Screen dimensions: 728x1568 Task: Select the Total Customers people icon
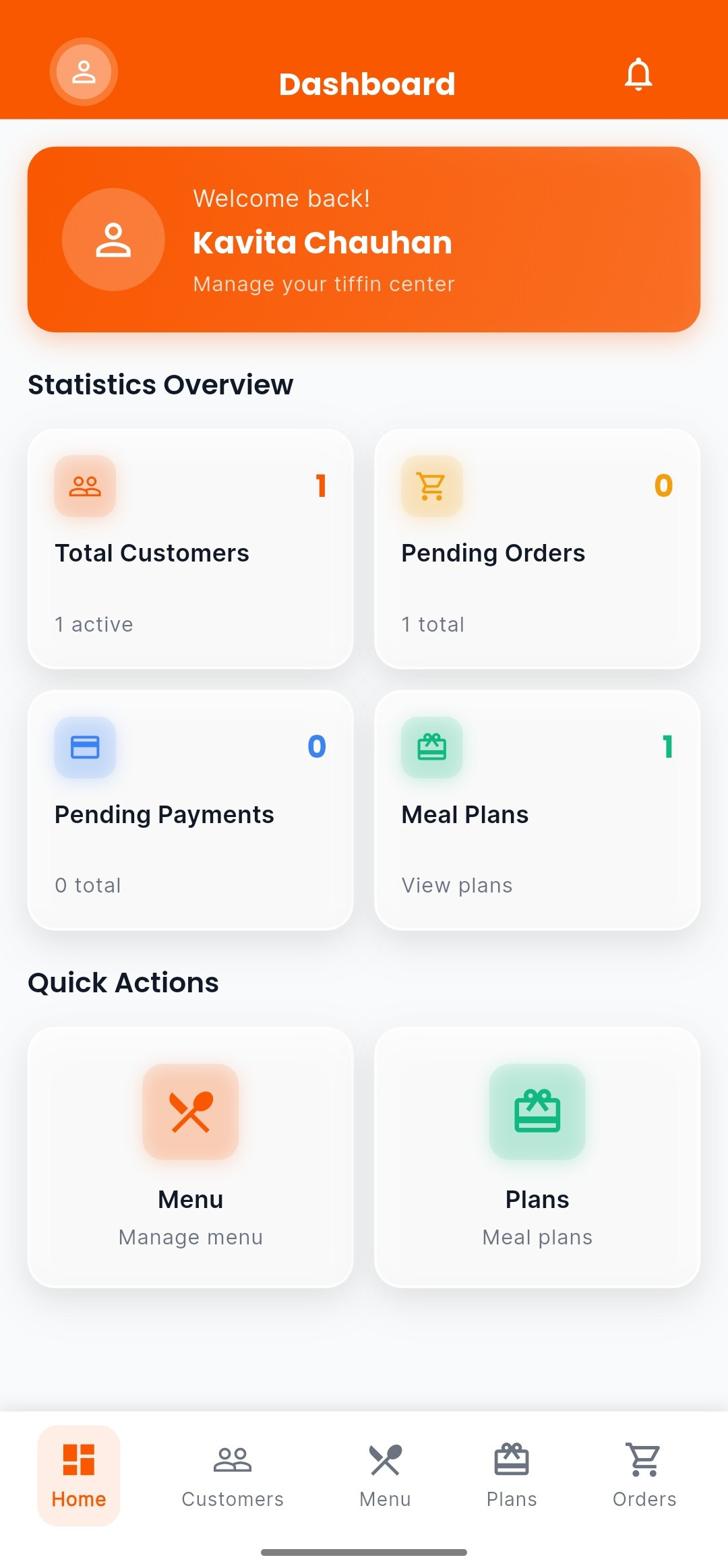pyautogui.click(x=85, y=486)
